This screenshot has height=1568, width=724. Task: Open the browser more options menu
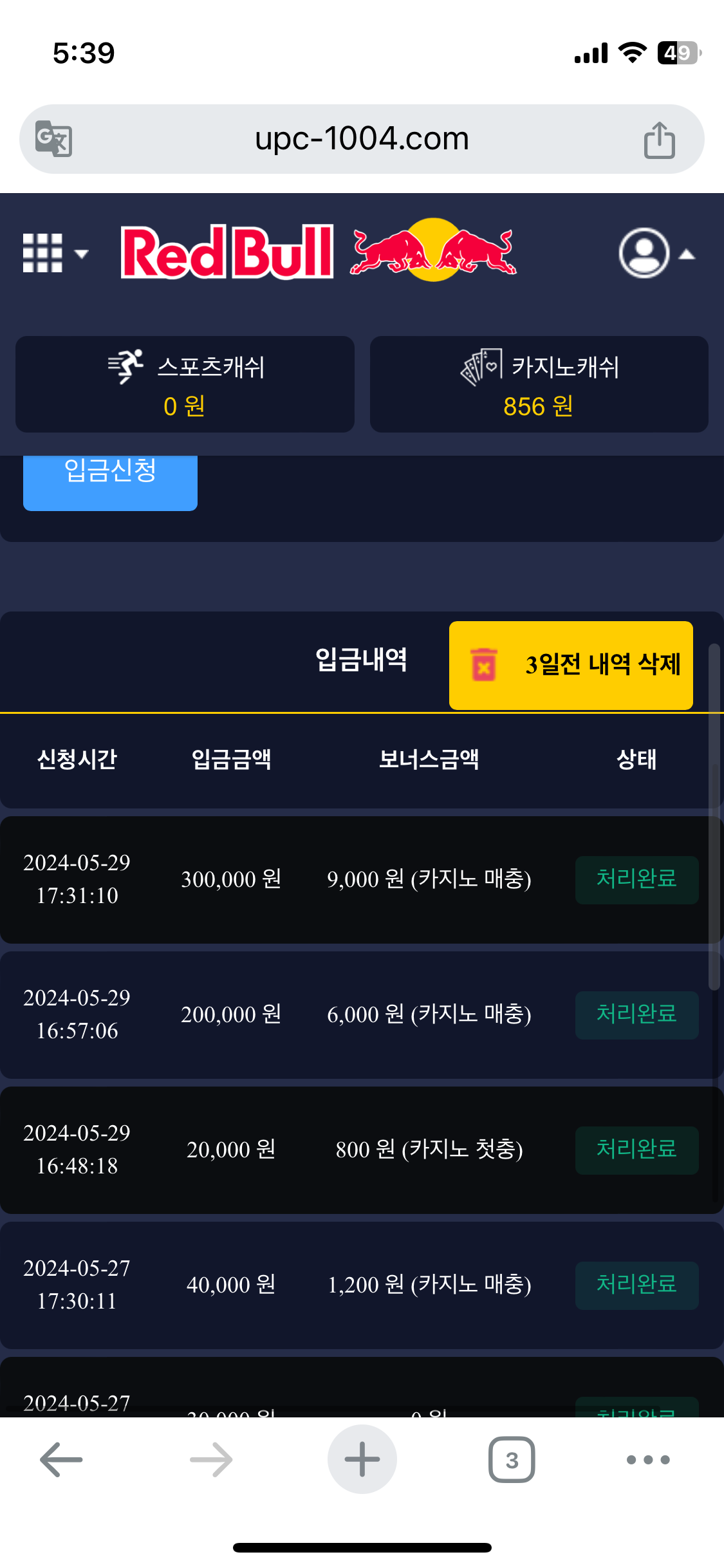point(648,1459)
